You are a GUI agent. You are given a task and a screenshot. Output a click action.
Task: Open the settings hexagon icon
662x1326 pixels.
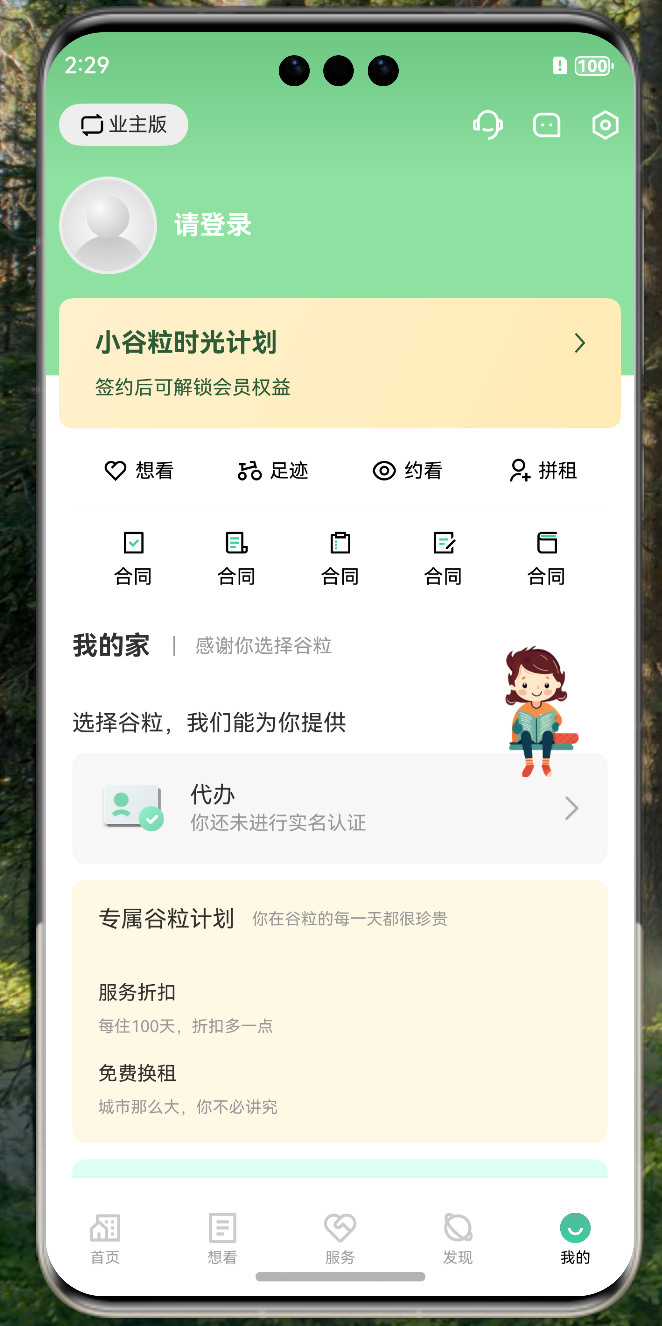click(605, 125)
